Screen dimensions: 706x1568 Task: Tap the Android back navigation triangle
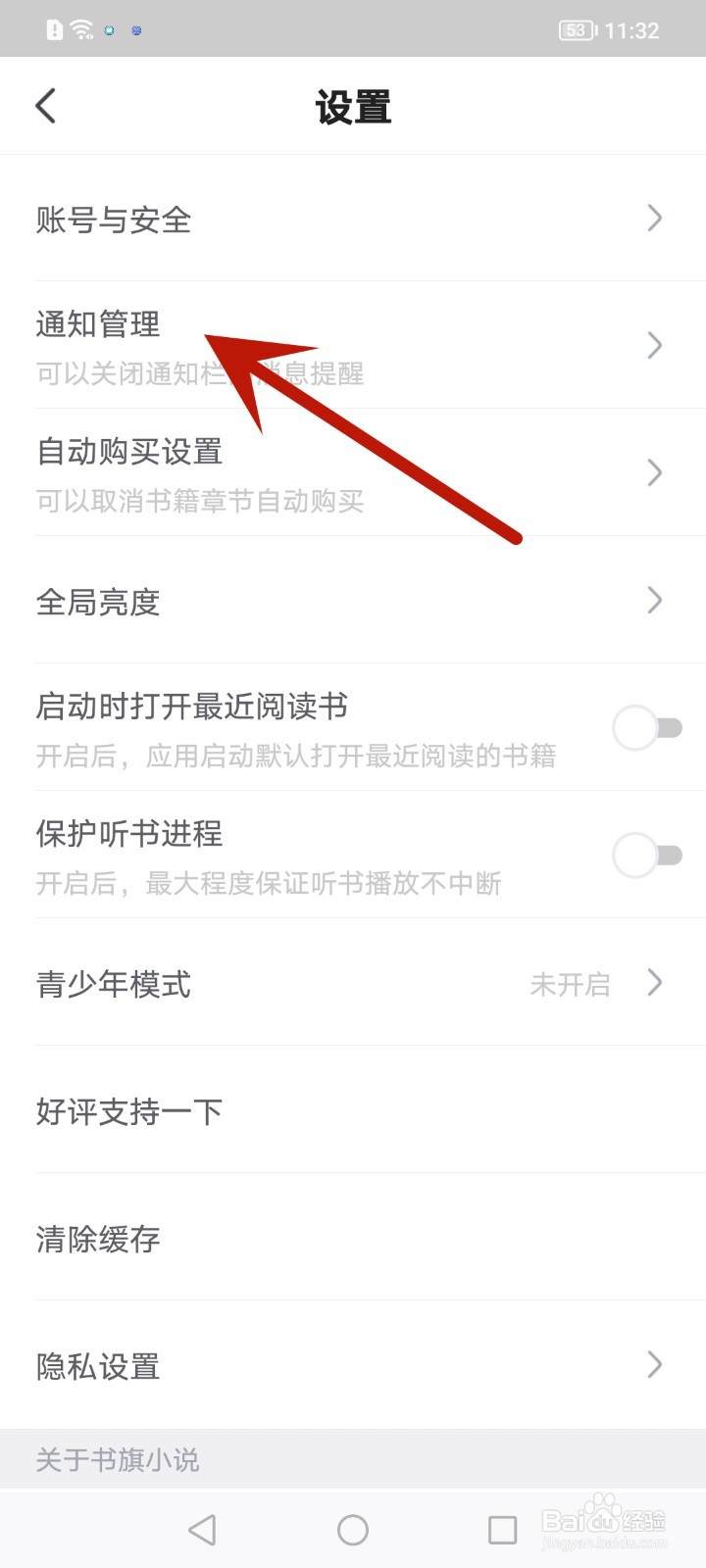tap(203, 1528)
